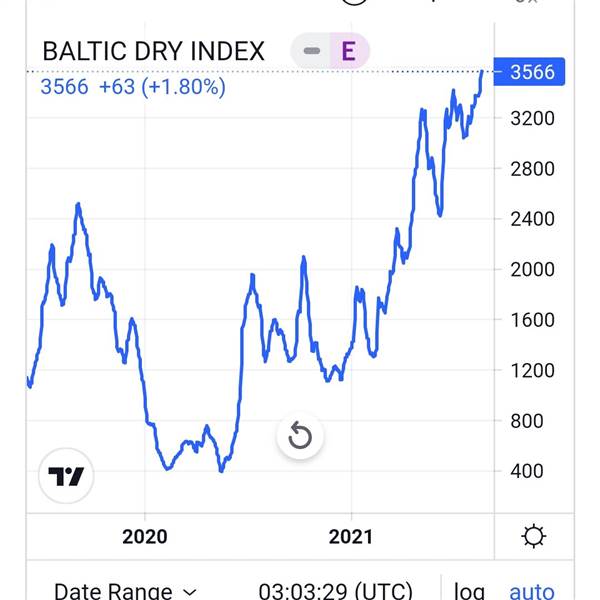Toggle the auto scale option
The width and height of the screenshot is (600, 600).
coord(531,591)
